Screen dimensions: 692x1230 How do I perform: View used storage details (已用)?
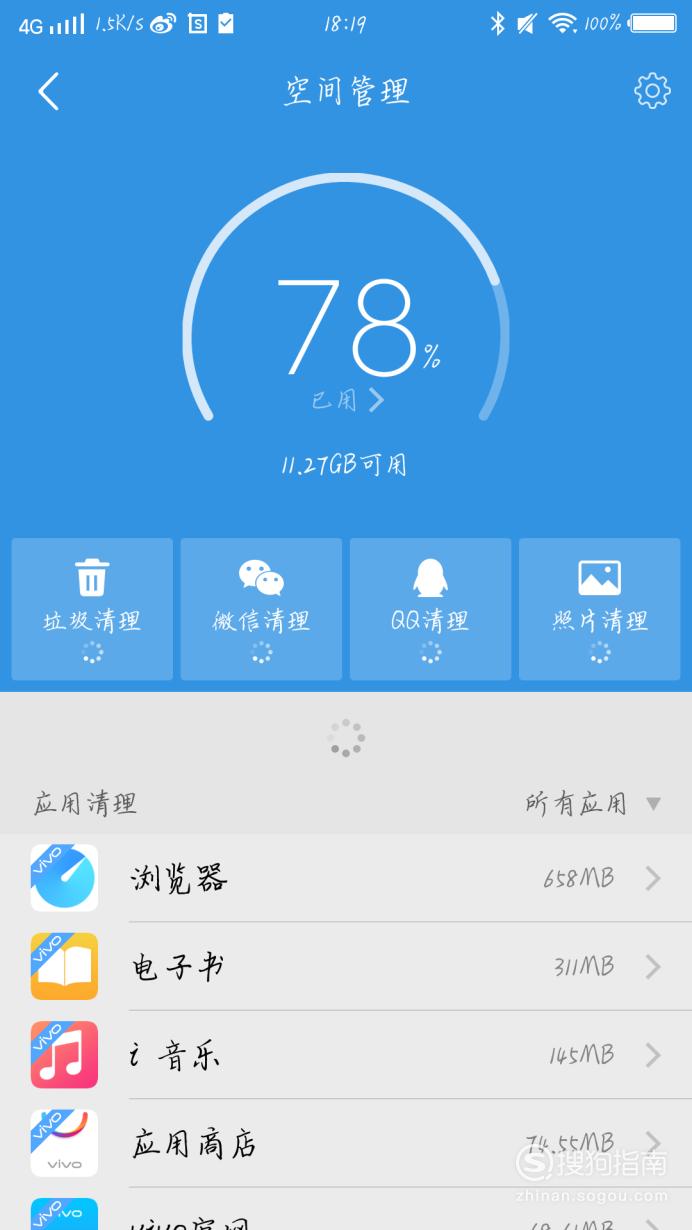point(347,400)
